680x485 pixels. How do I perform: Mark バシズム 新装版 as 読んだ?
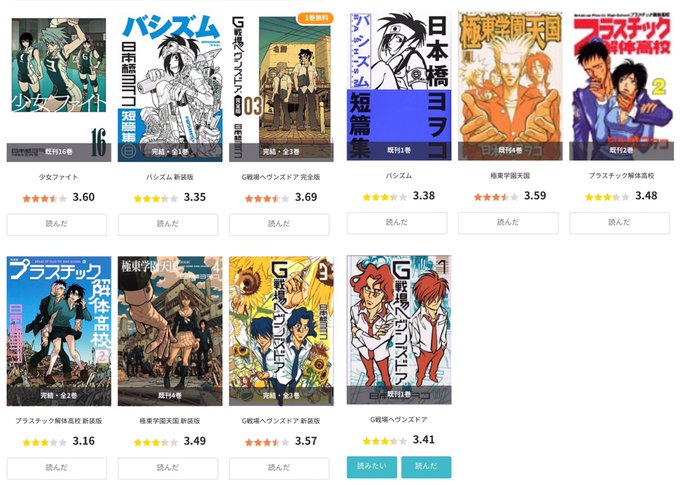tap(168, 225)
